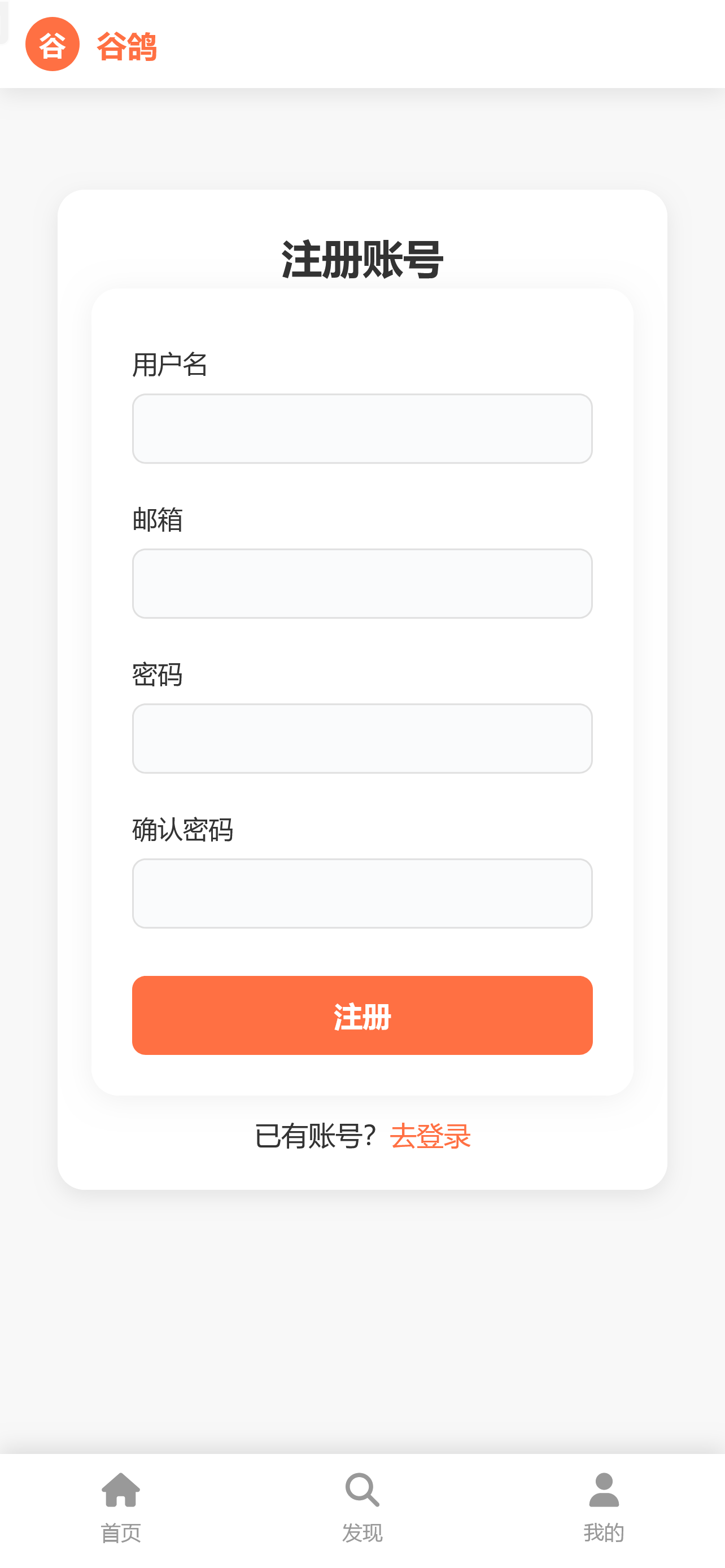Tap the 用户名 input field
Screen dimensions: 725x1568
[362, 428]
